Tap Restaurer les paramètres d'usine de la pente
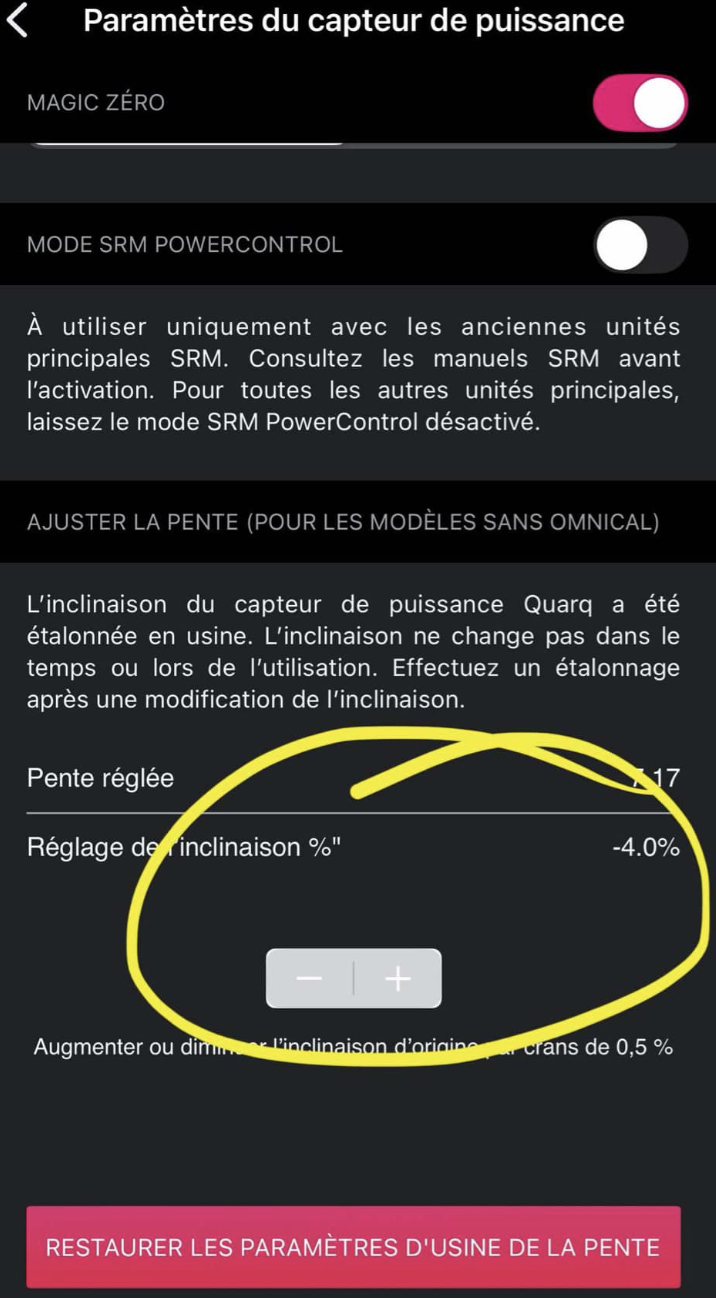Image resolution: width=716 pixels, height=1298 pixels. (353, 1247)
